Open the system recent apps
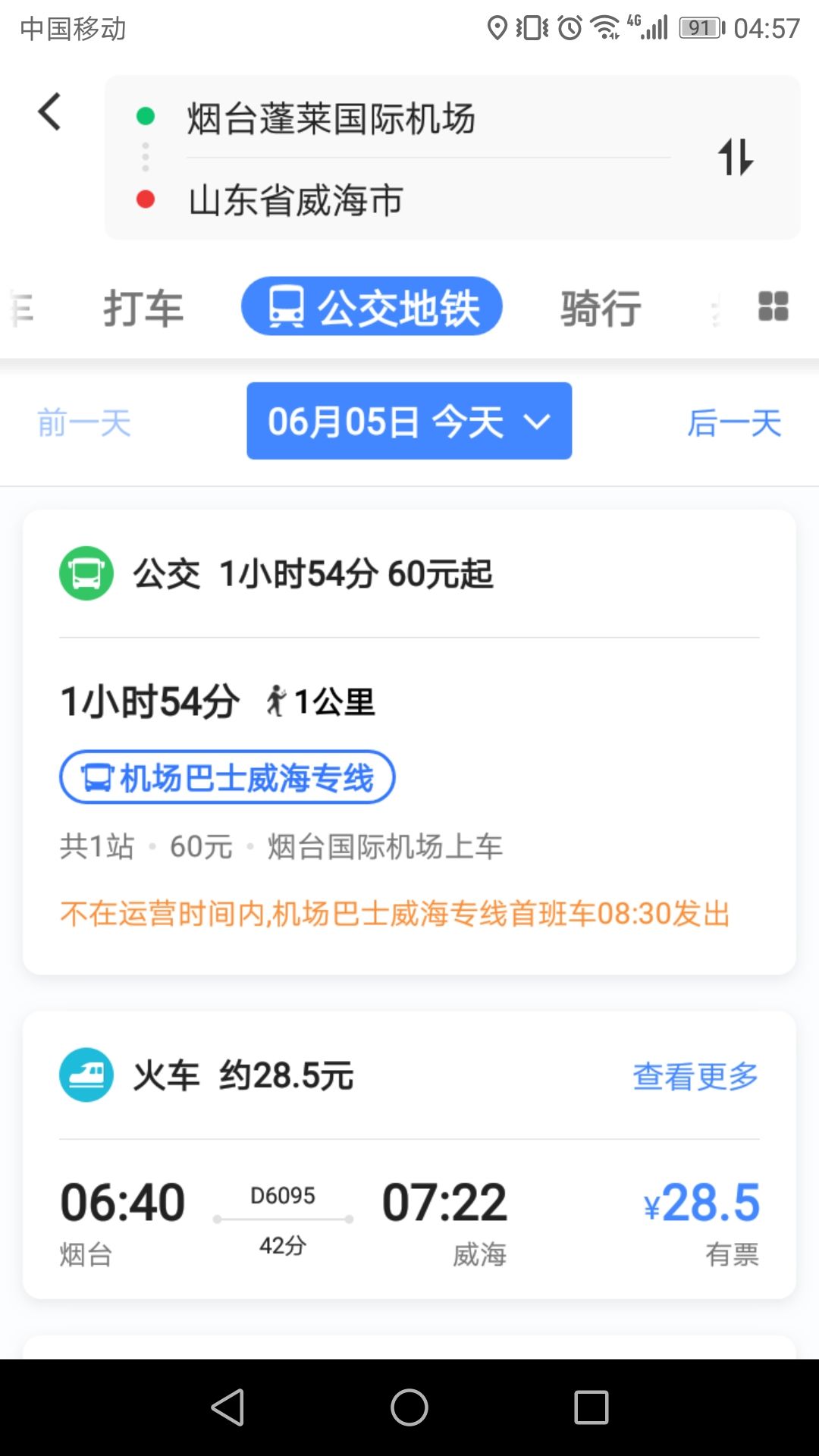 (591, 1407)
